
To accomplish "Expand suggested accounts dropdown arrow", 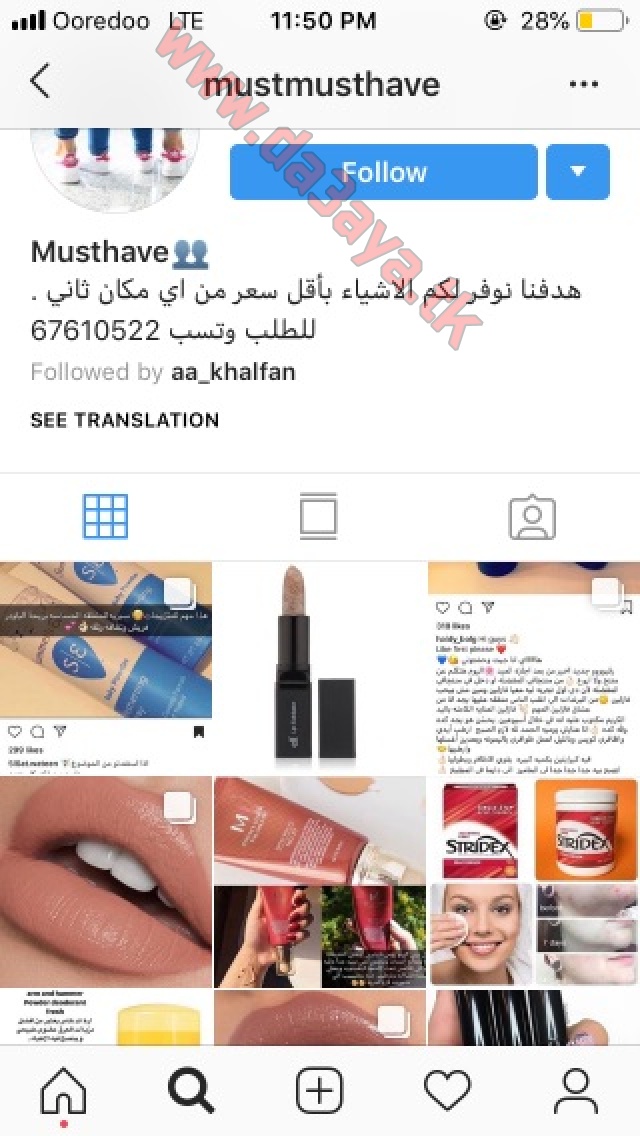I will pos(578,172).
